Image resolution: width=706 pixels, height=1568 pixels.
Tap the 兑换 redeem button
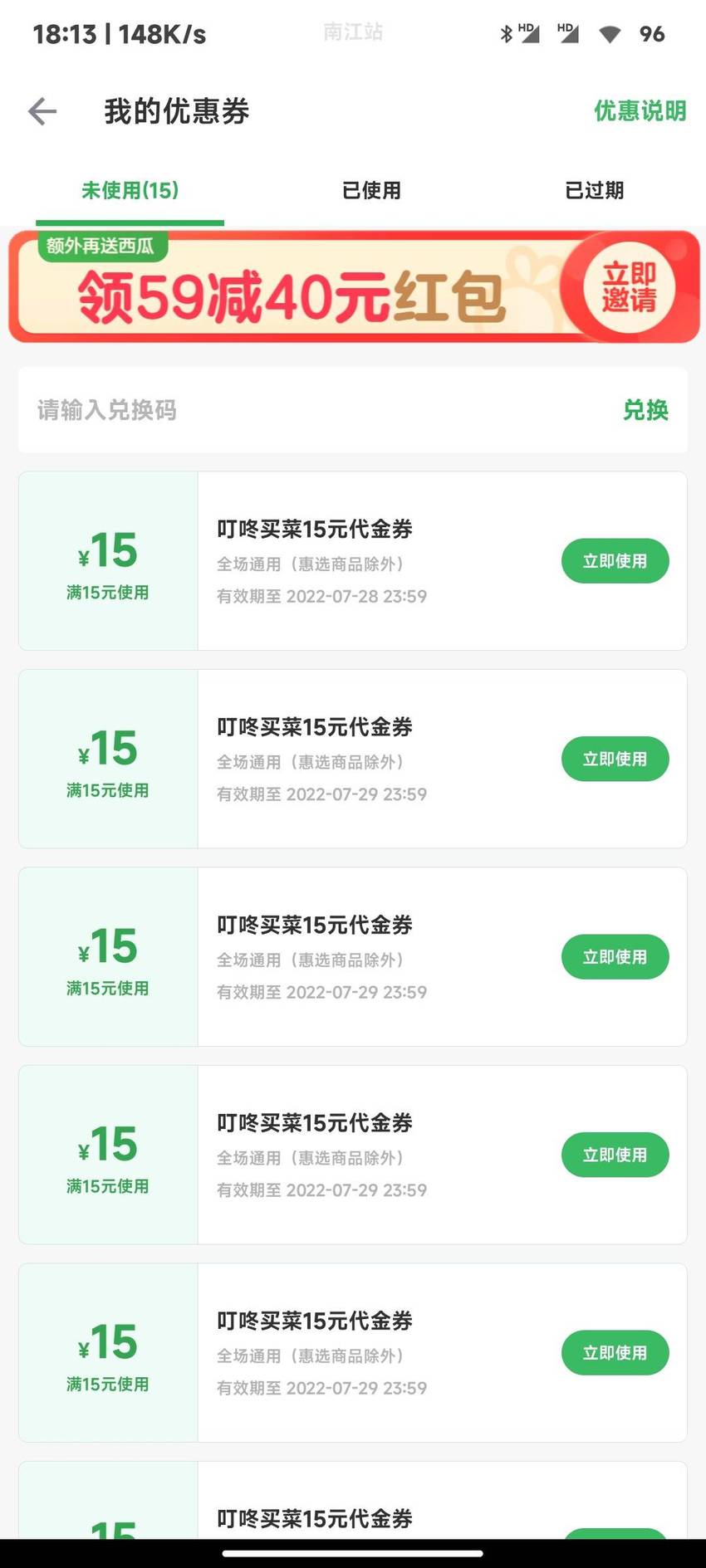coord(645,410)
